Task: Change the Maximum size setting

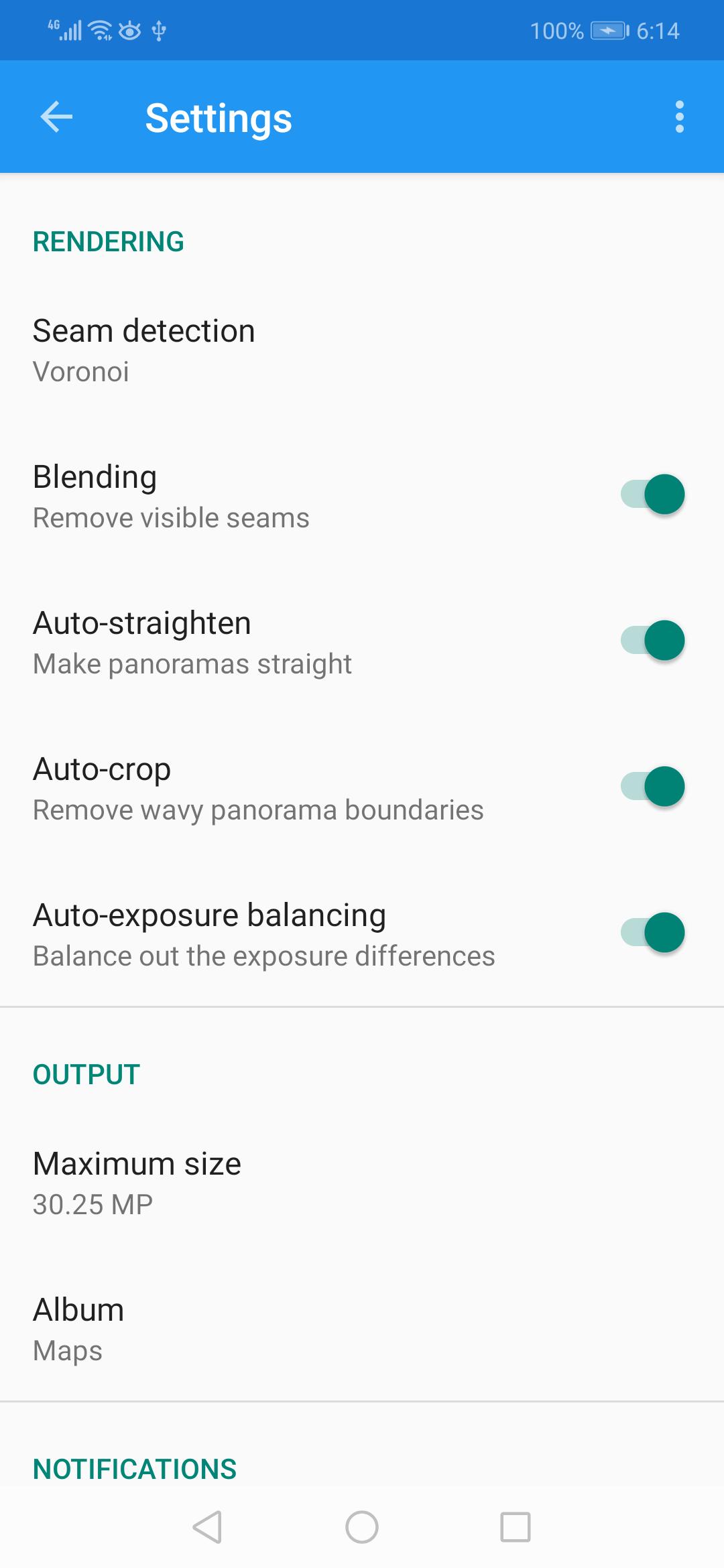Action: click(362, 1183)
